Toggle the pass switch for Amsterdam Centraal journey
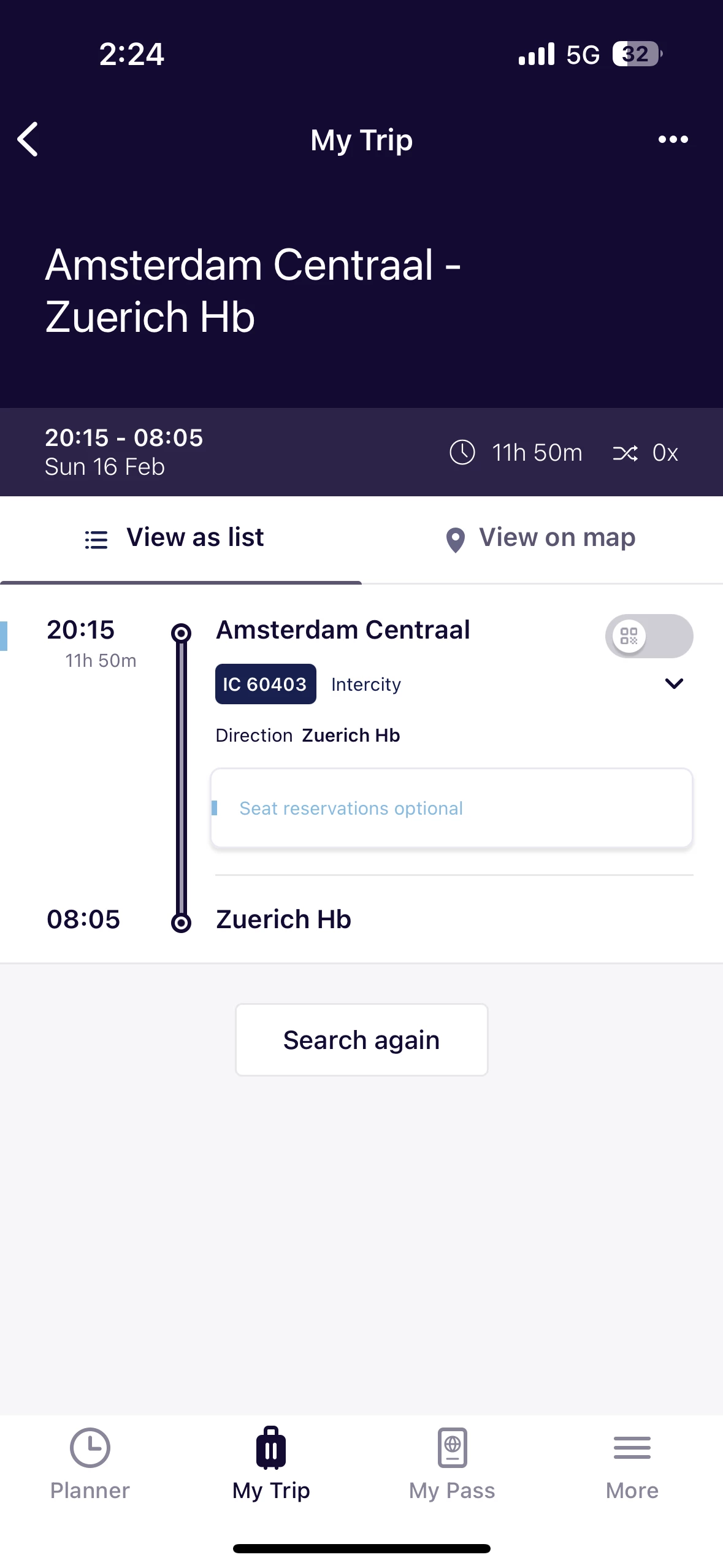The height and width of the screenshot is (1568, 723). pyautogui.click(x=648, y=636)
